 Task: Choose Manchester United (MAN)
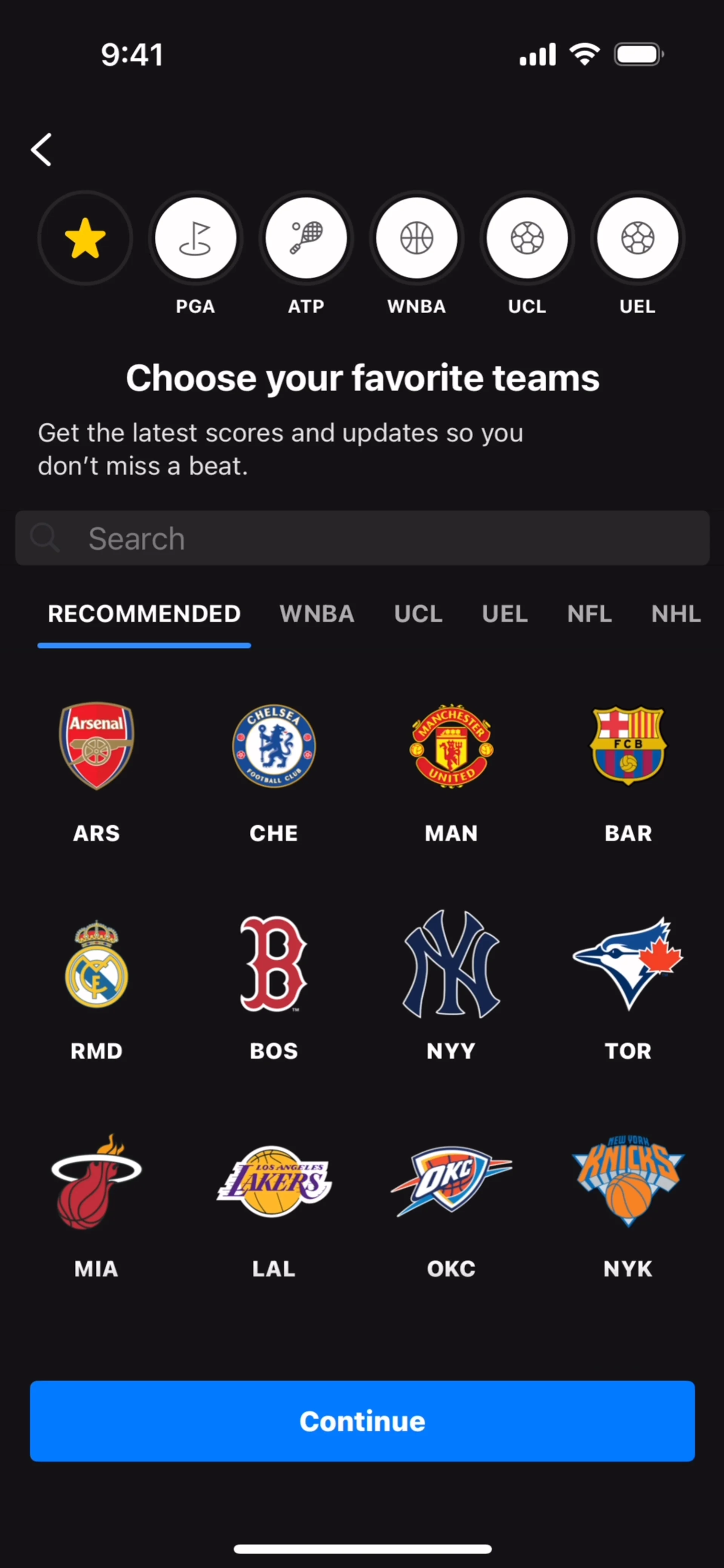coord(451,746)
